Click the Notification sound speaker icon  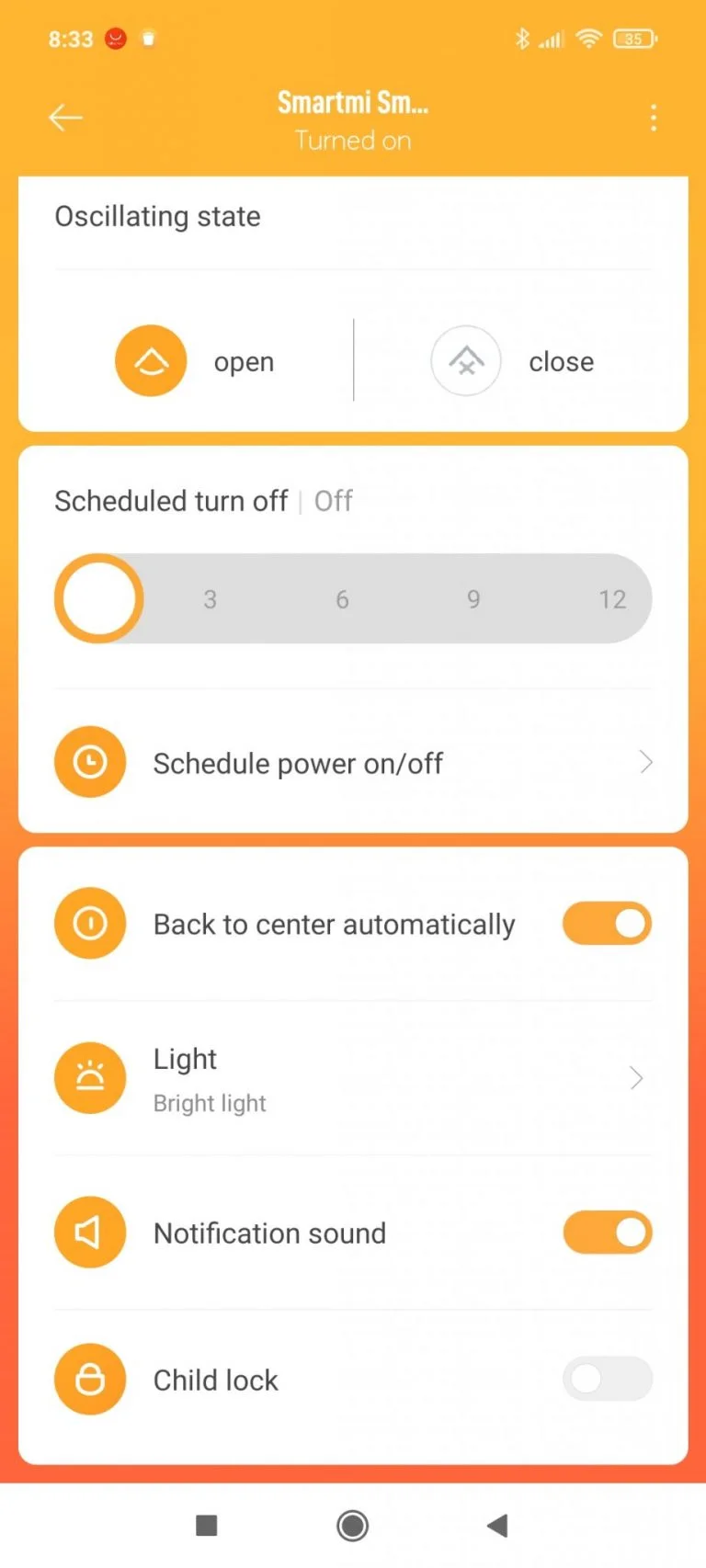(x=90, y=1233)
